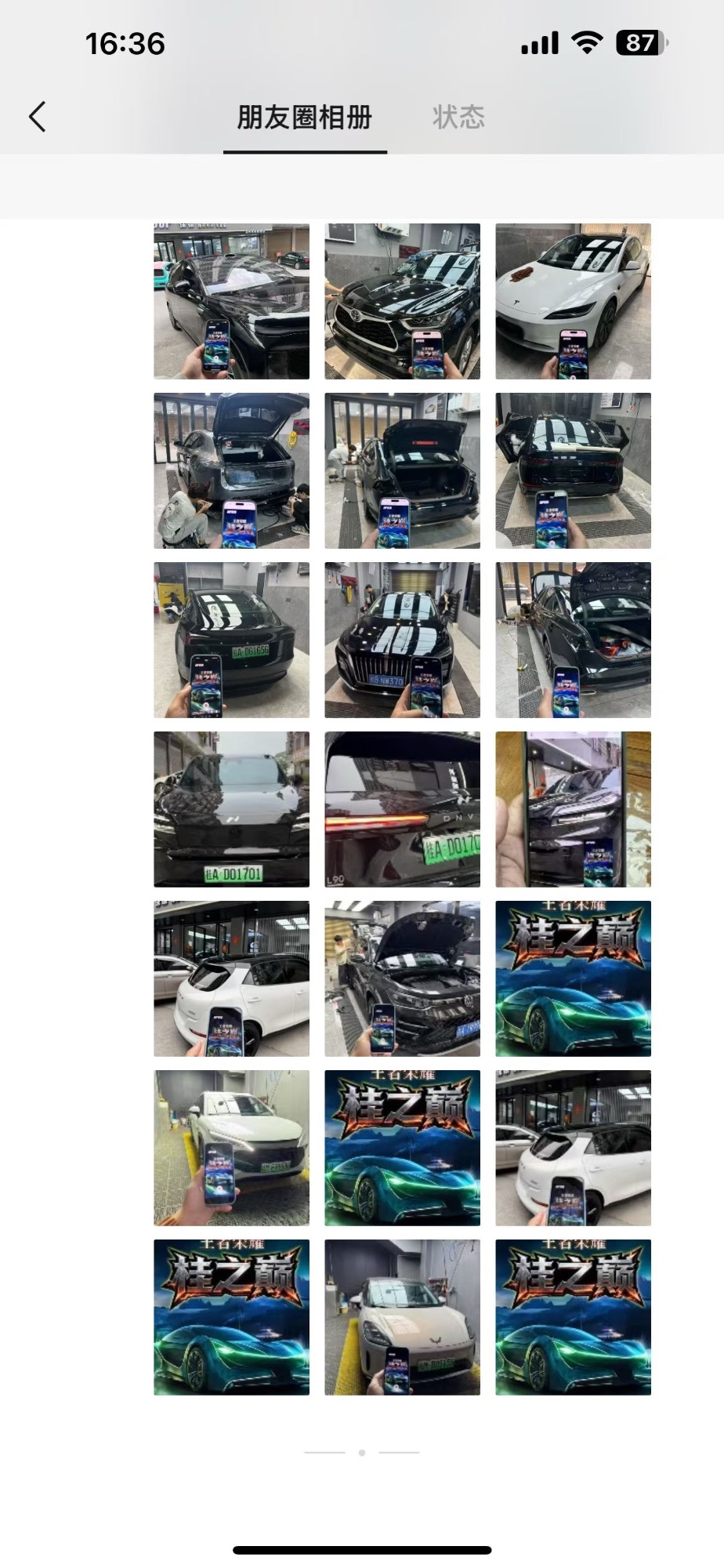Open the black Toyota front-view photo
This screenshot has width=724, height=1568.
click(x=402, y=301)
